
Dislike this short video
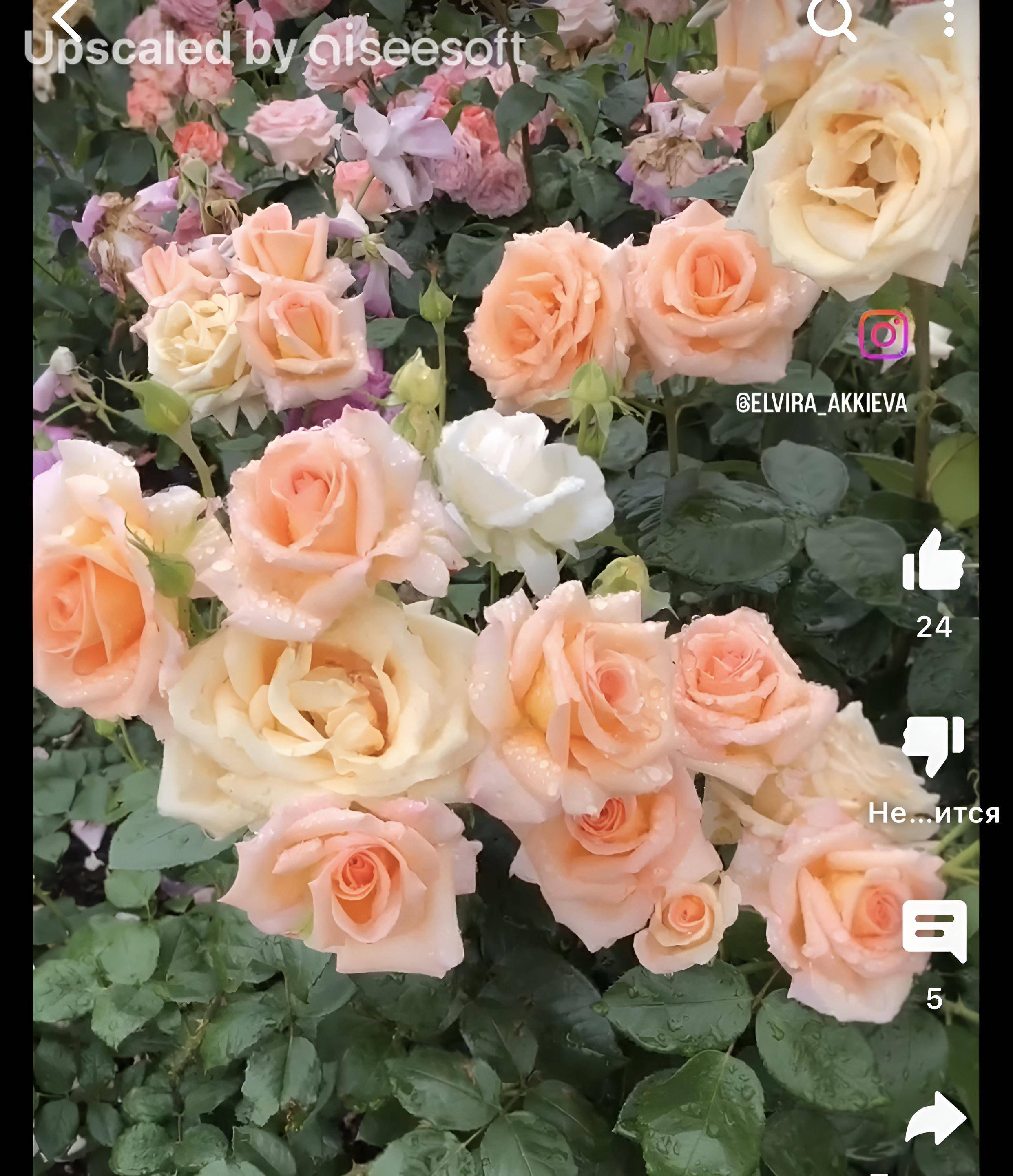coord(933,744)
